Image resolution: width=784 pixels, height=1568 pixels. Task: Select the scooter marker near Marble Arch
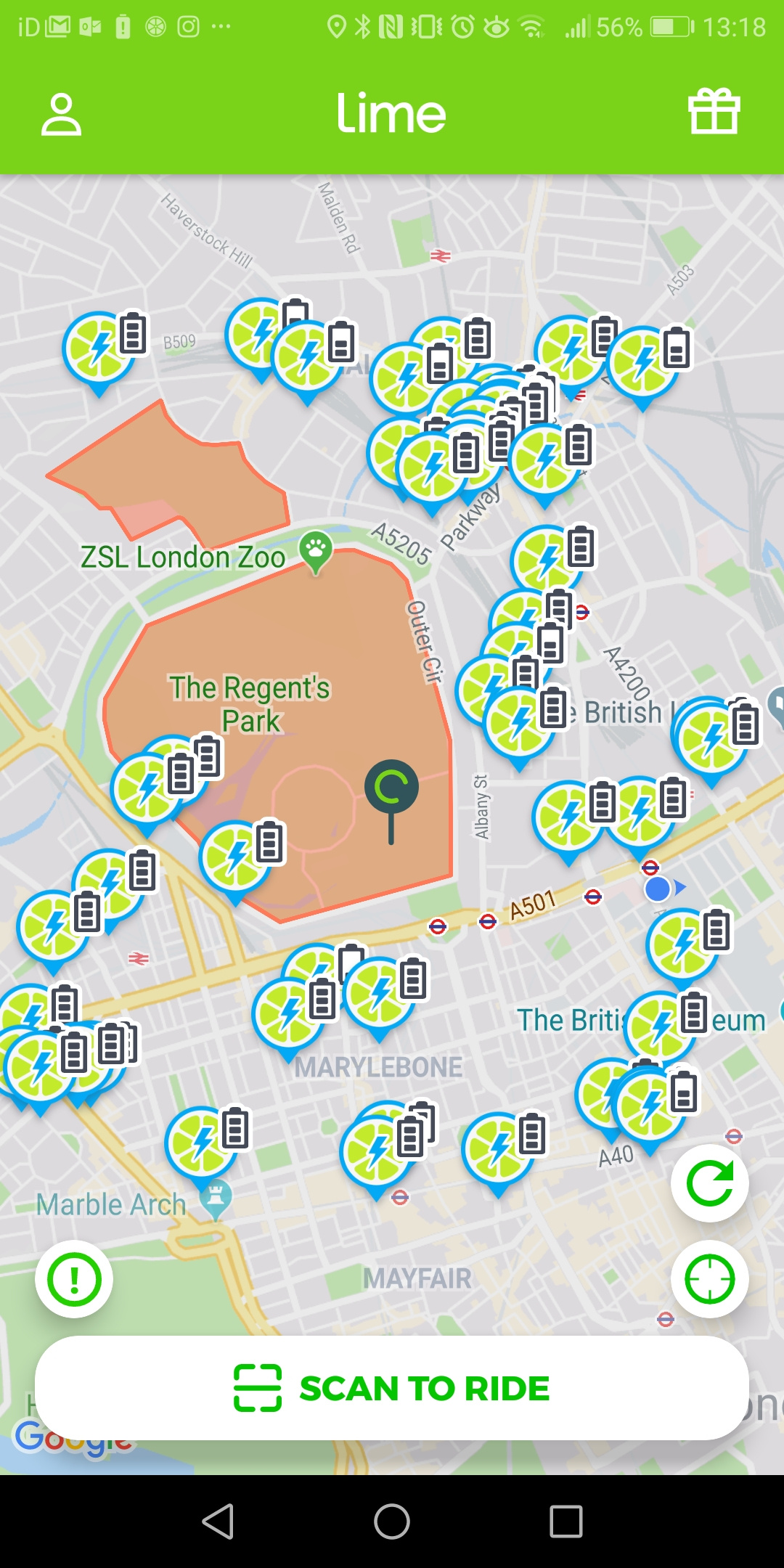click(201, 1143)
